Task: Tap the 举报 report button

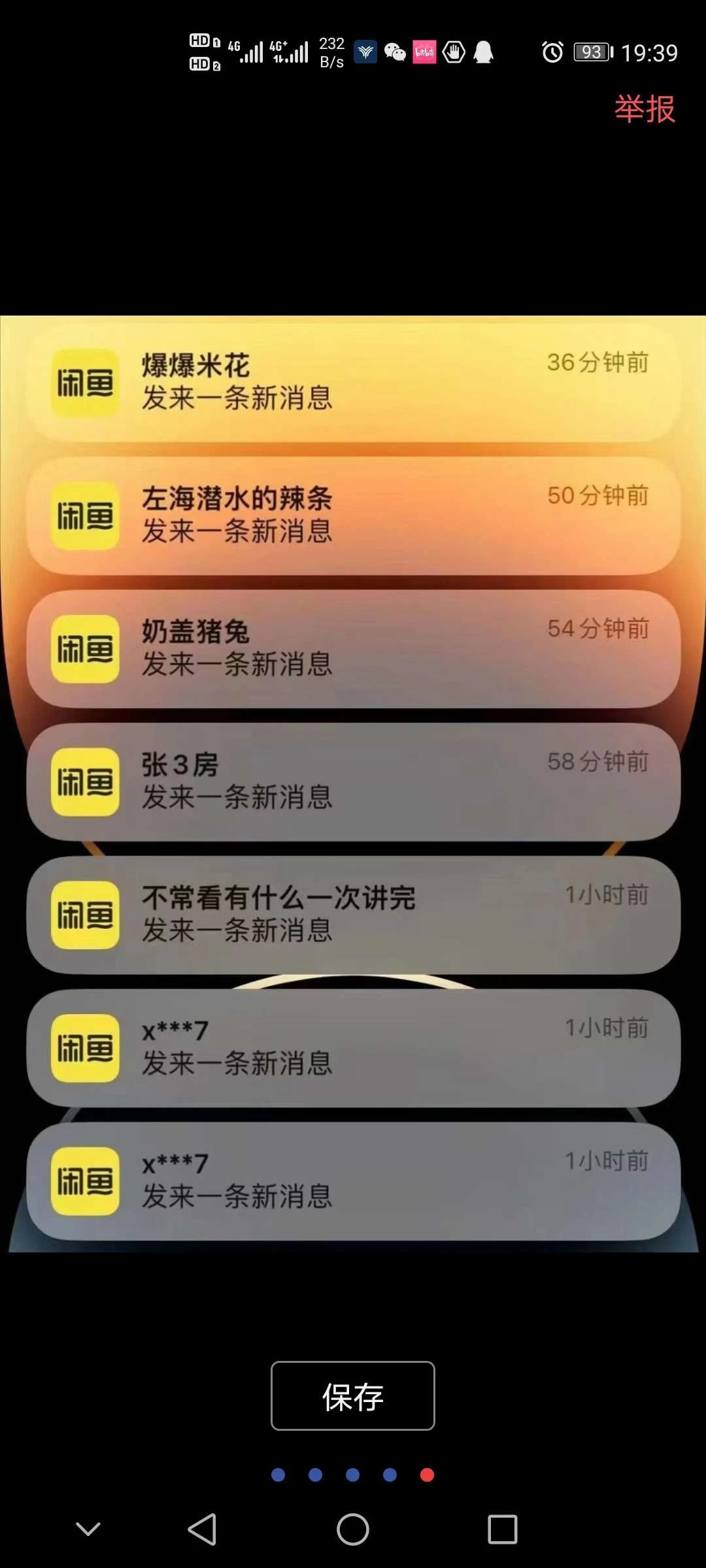Action: [x=645, y=109]
